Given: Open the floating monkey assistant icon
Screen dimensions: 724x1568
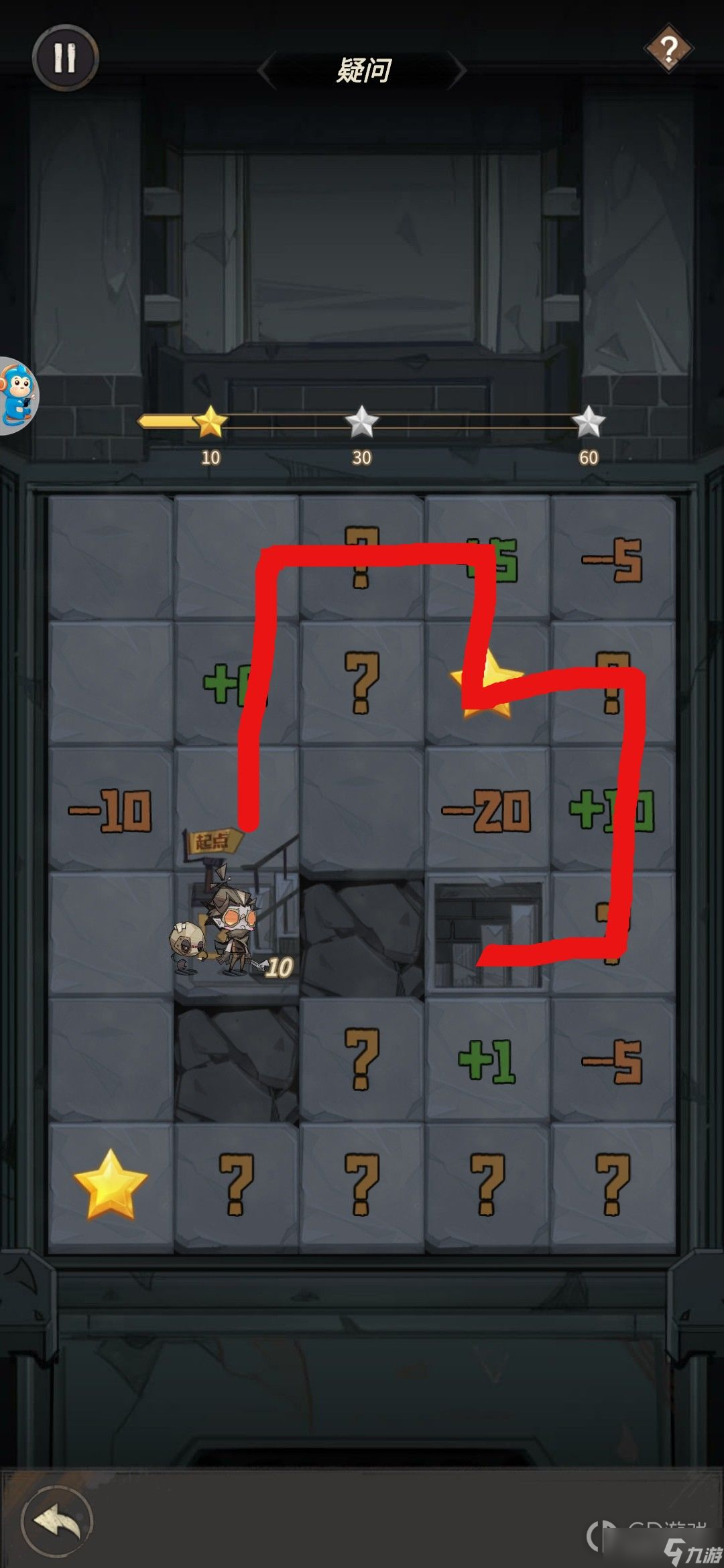Looking at the screenshot, I should 16,395.
